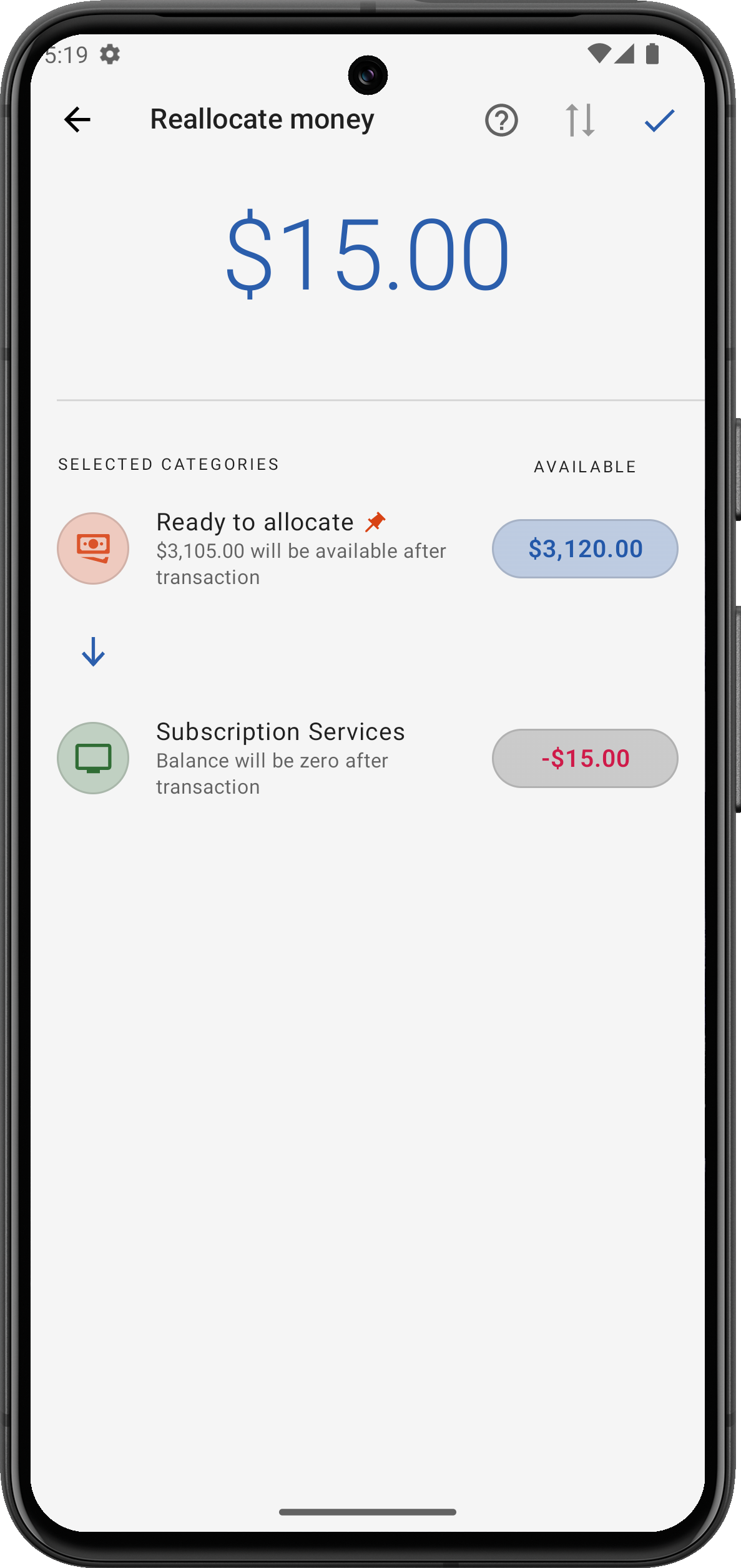Confirm reallocation with the checkmark

tap(659, 120)
